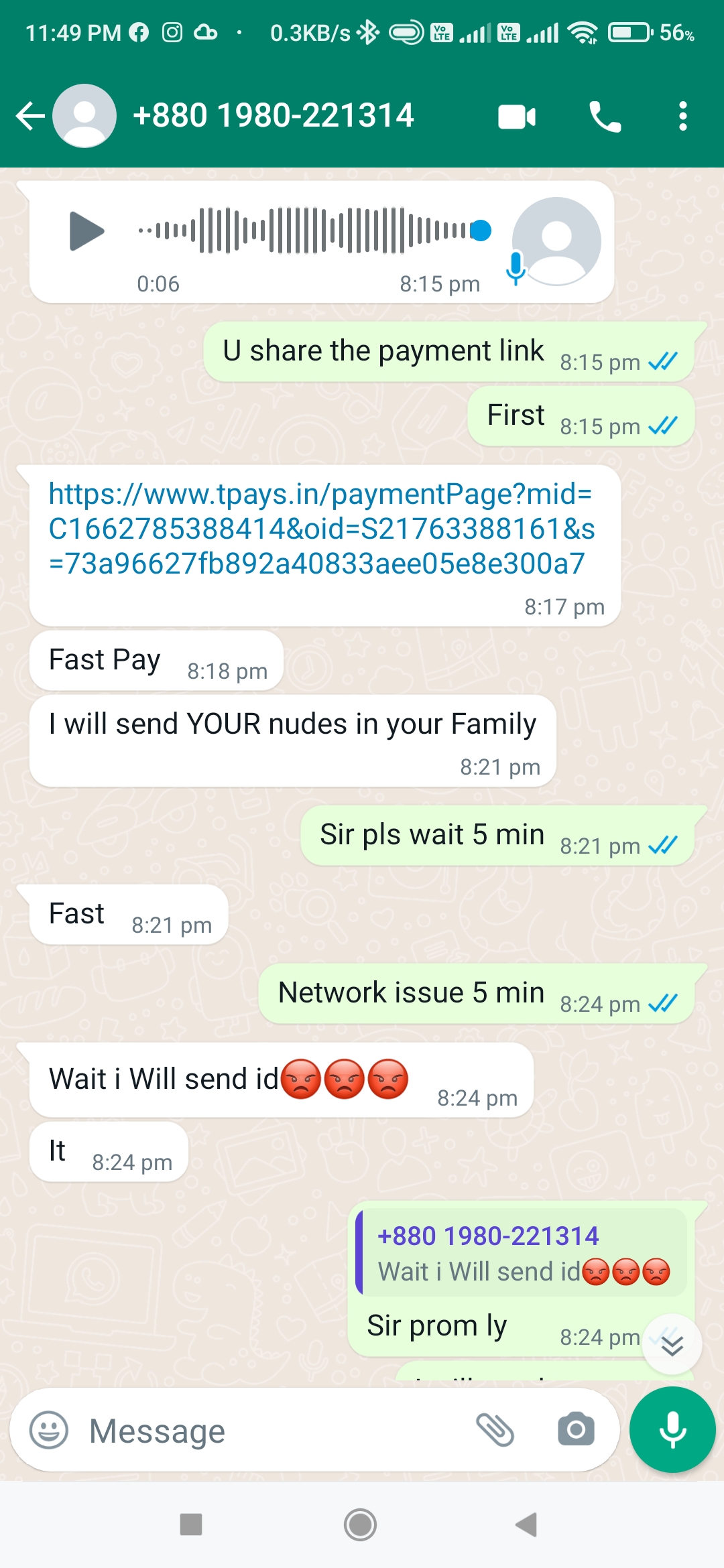This screenshot has width=724, height=1568.
Task: Open the tpays.in payment link
Action: (x=321, y=529)
